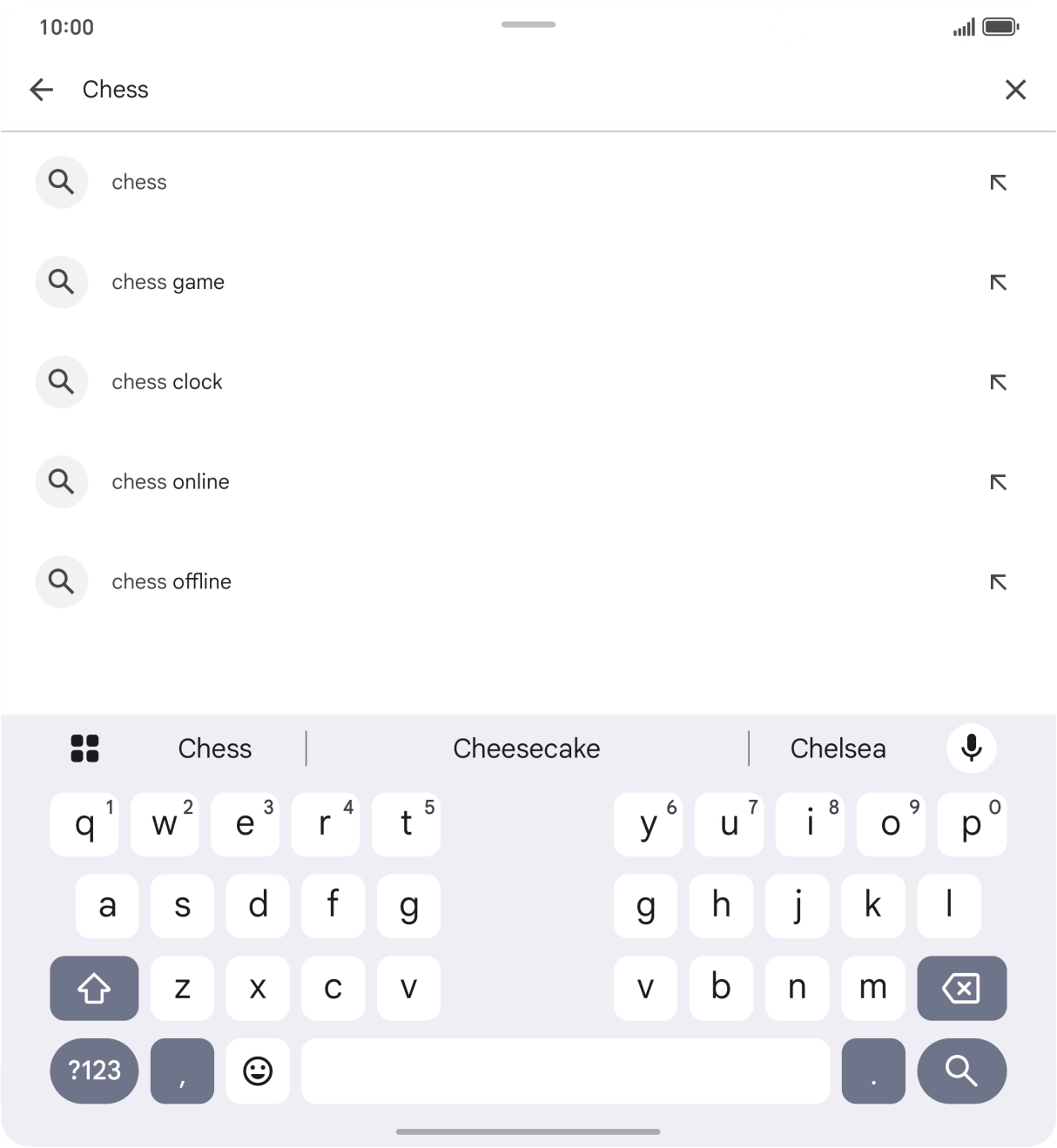1057x1148 pixels.
Task: Toggle the Shift key on the keyboard
Action: click(94, 988)
